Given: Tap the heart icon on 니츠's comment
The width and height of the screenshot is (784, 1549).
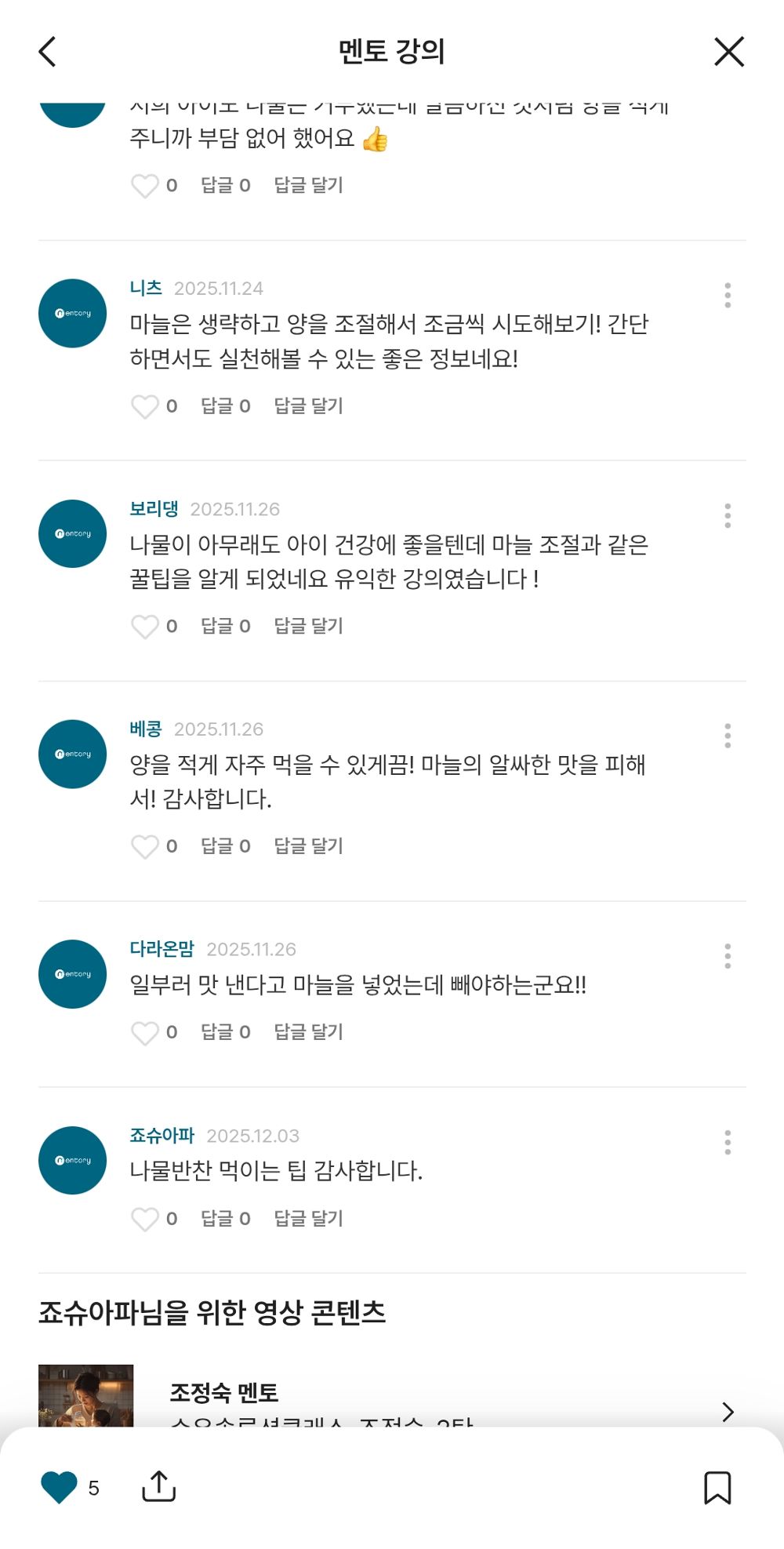Looking at the screenshot, I should pos(146,406).
